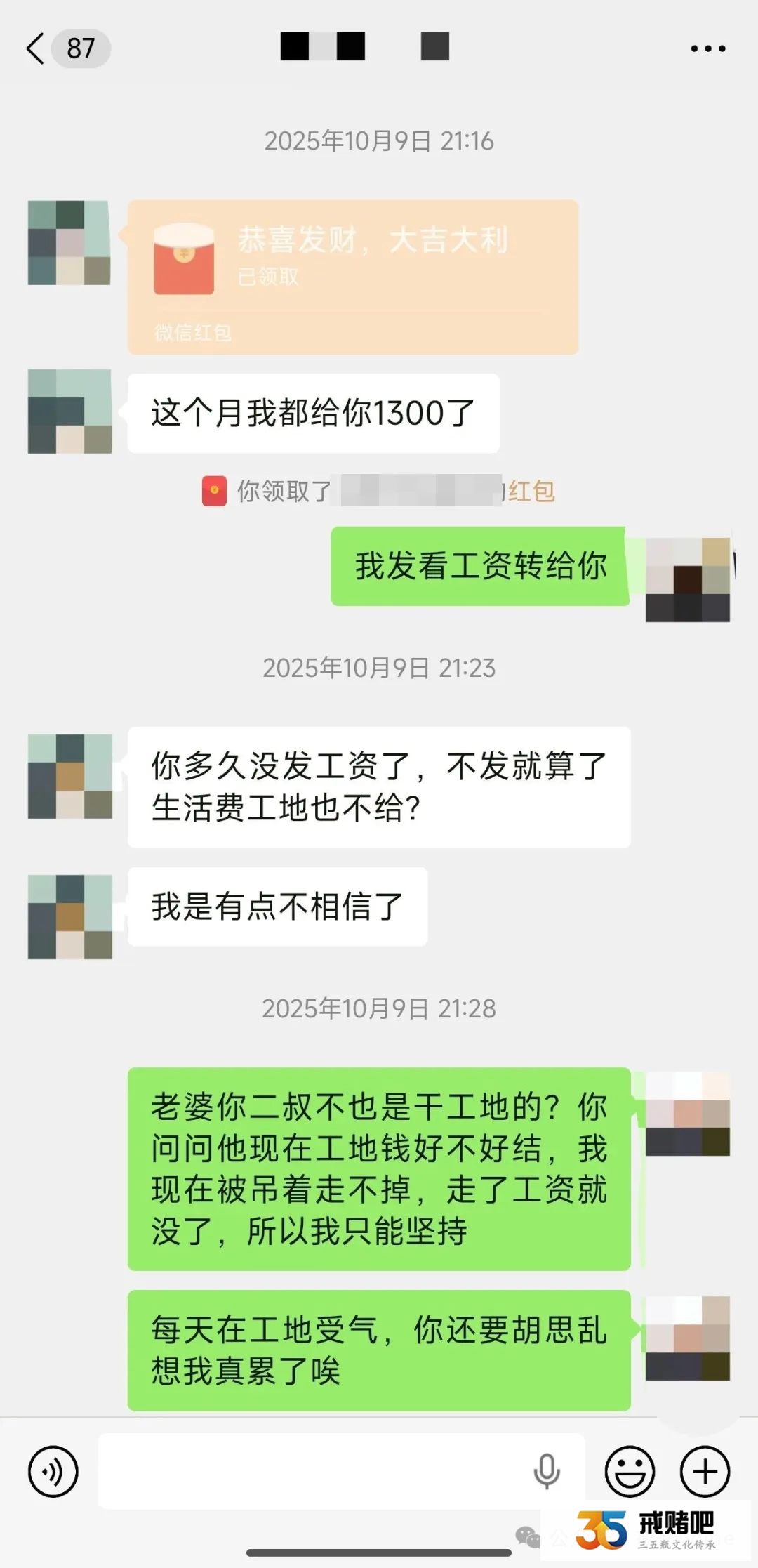Tap the unread badge showing 87
The image size is (758, 1568).
click(x=79, y=49)
